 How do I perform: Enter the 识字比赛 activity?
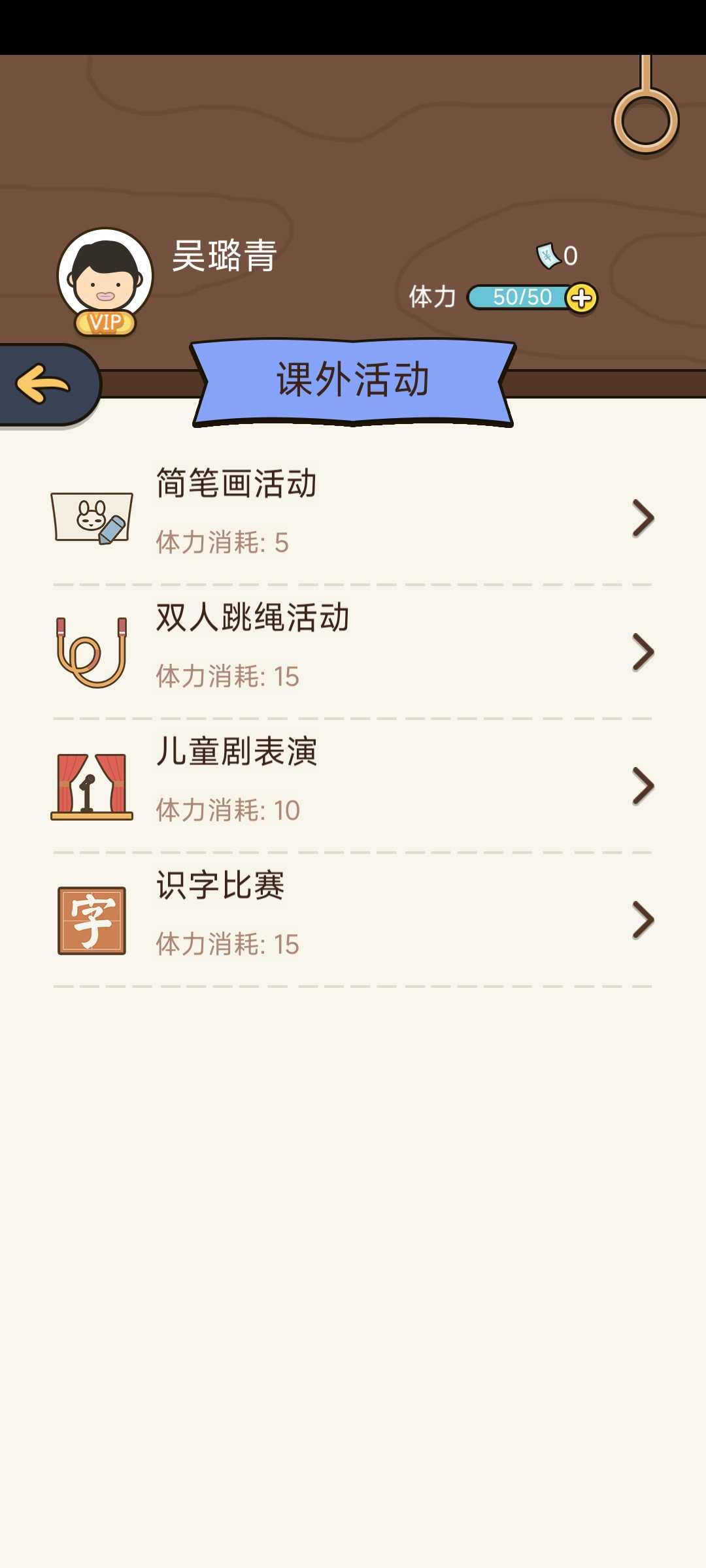coord(353,919)
